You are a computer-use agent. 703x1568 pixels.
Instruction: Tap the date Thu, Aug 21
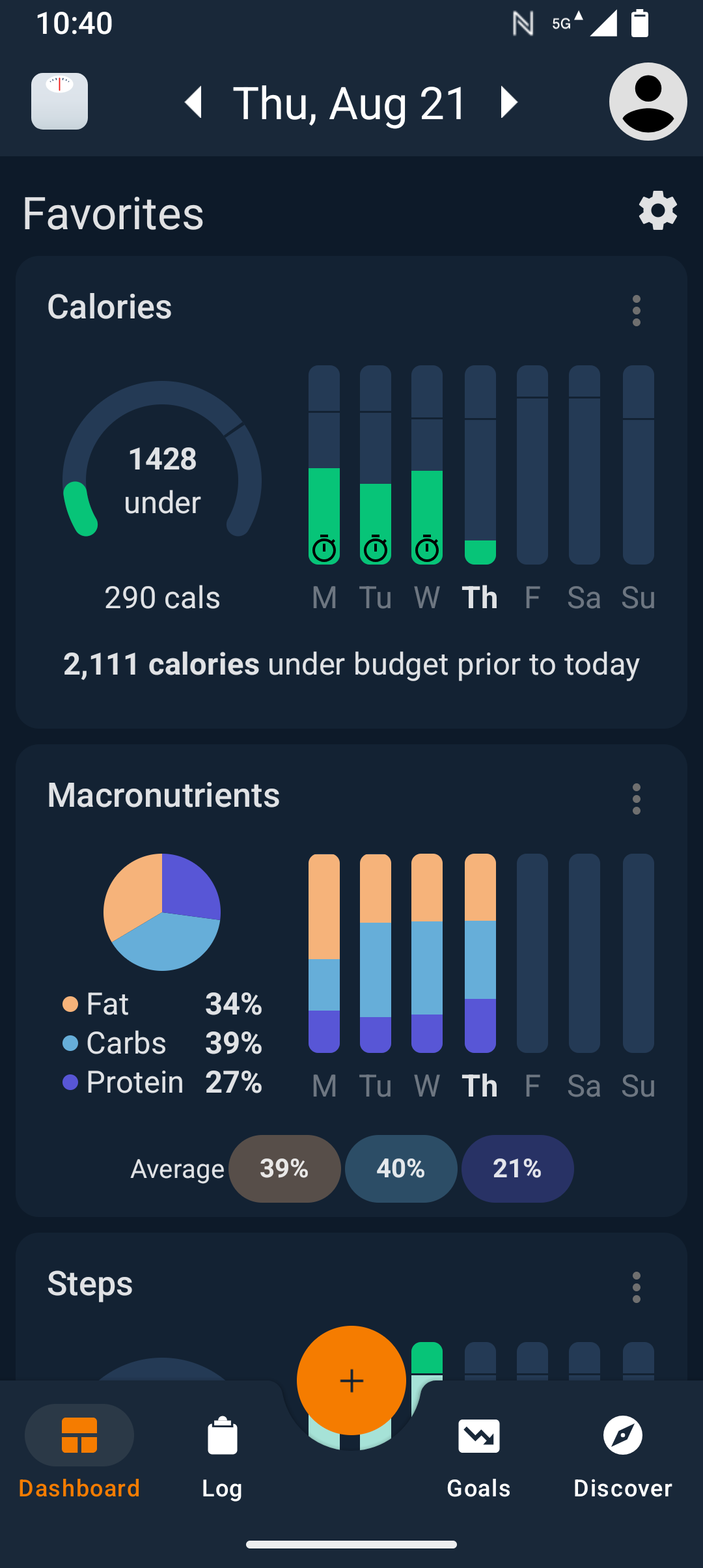pyautogui.click(x=350, y=103)
